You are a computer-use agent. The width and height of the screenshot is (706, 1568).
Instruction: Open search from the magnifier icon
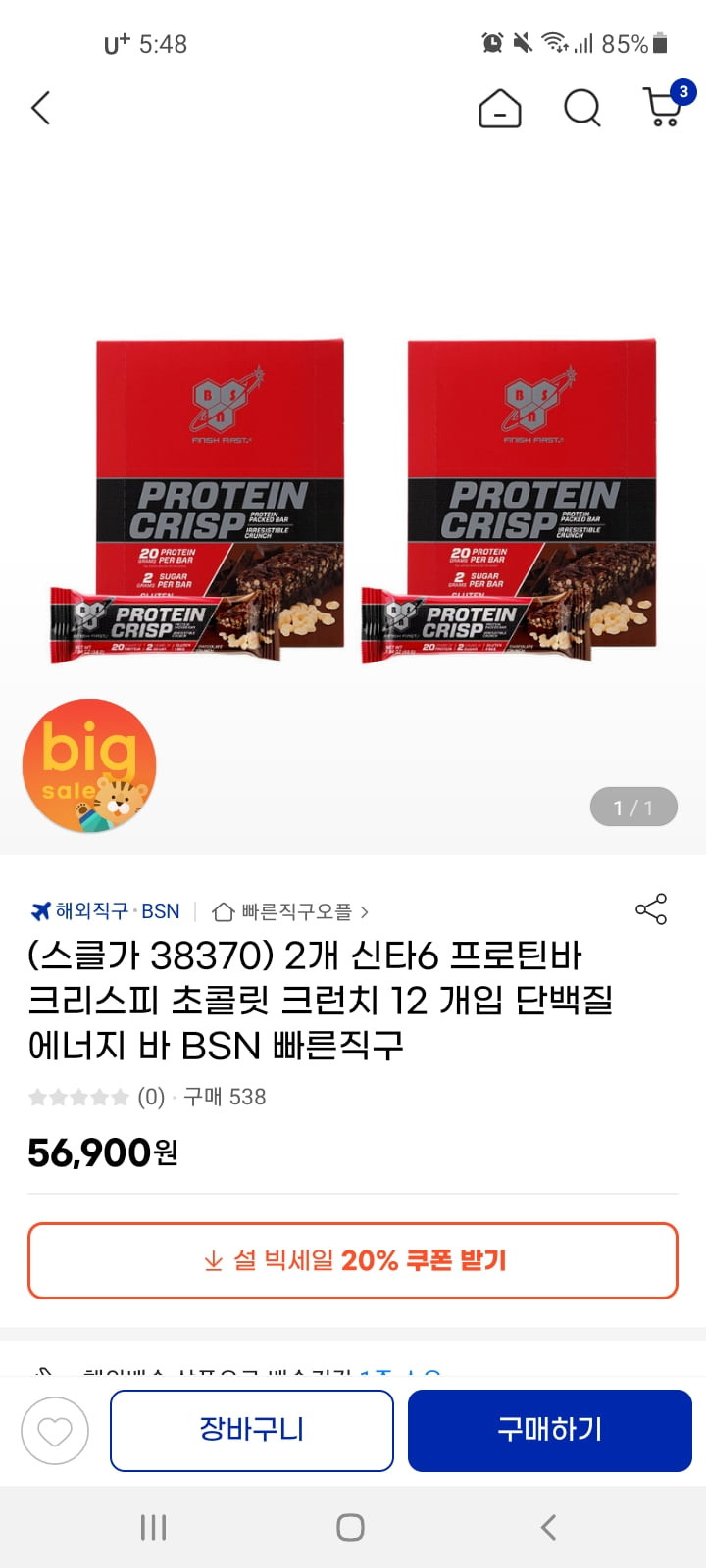point(581,109)
